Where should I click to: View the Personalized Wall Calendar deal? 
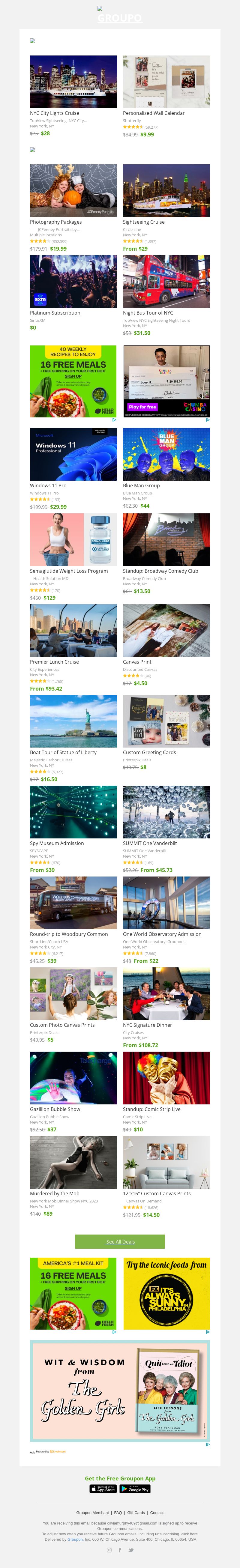pyautogui.click(x=166, y=82)
